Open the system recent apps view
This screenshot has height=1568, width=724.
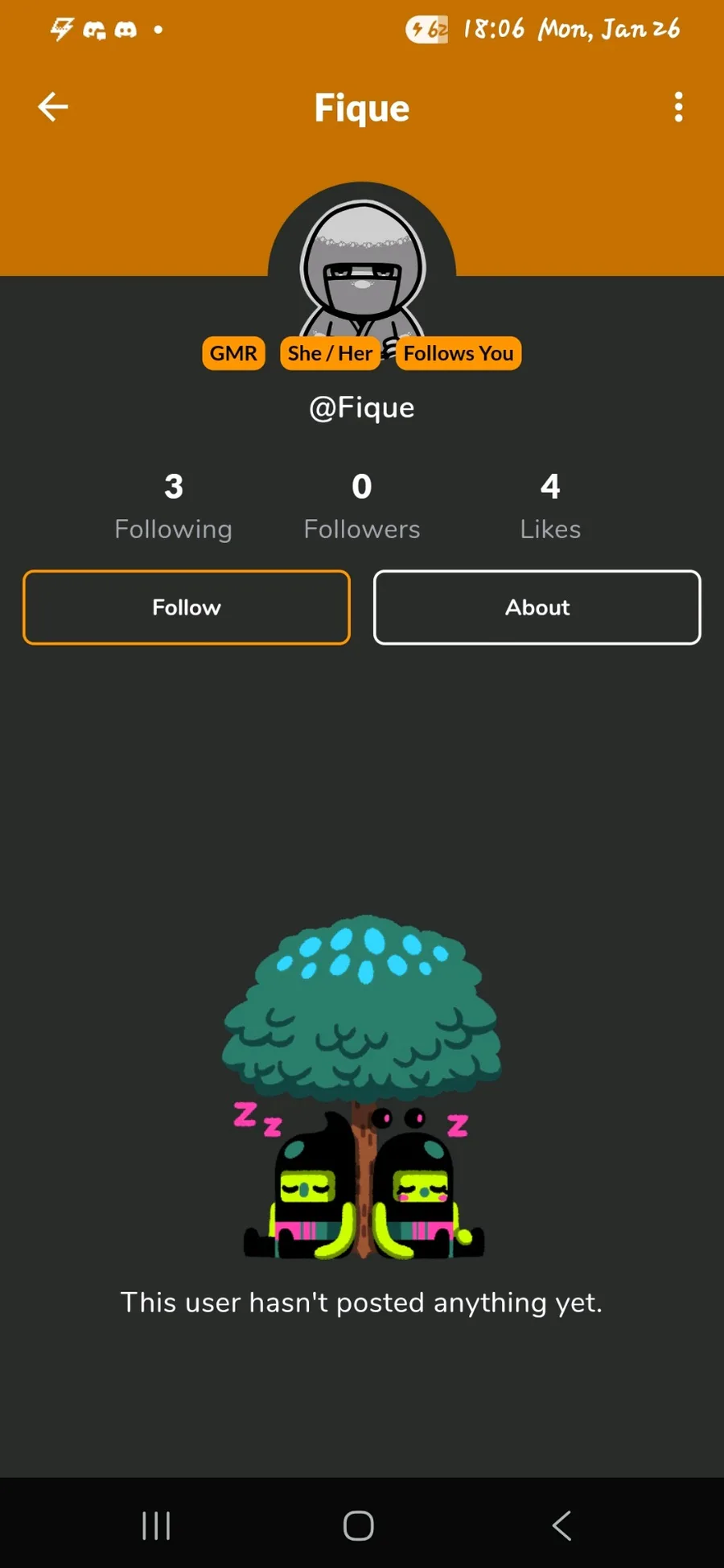pyautogui.click(x=156, y=1525)
